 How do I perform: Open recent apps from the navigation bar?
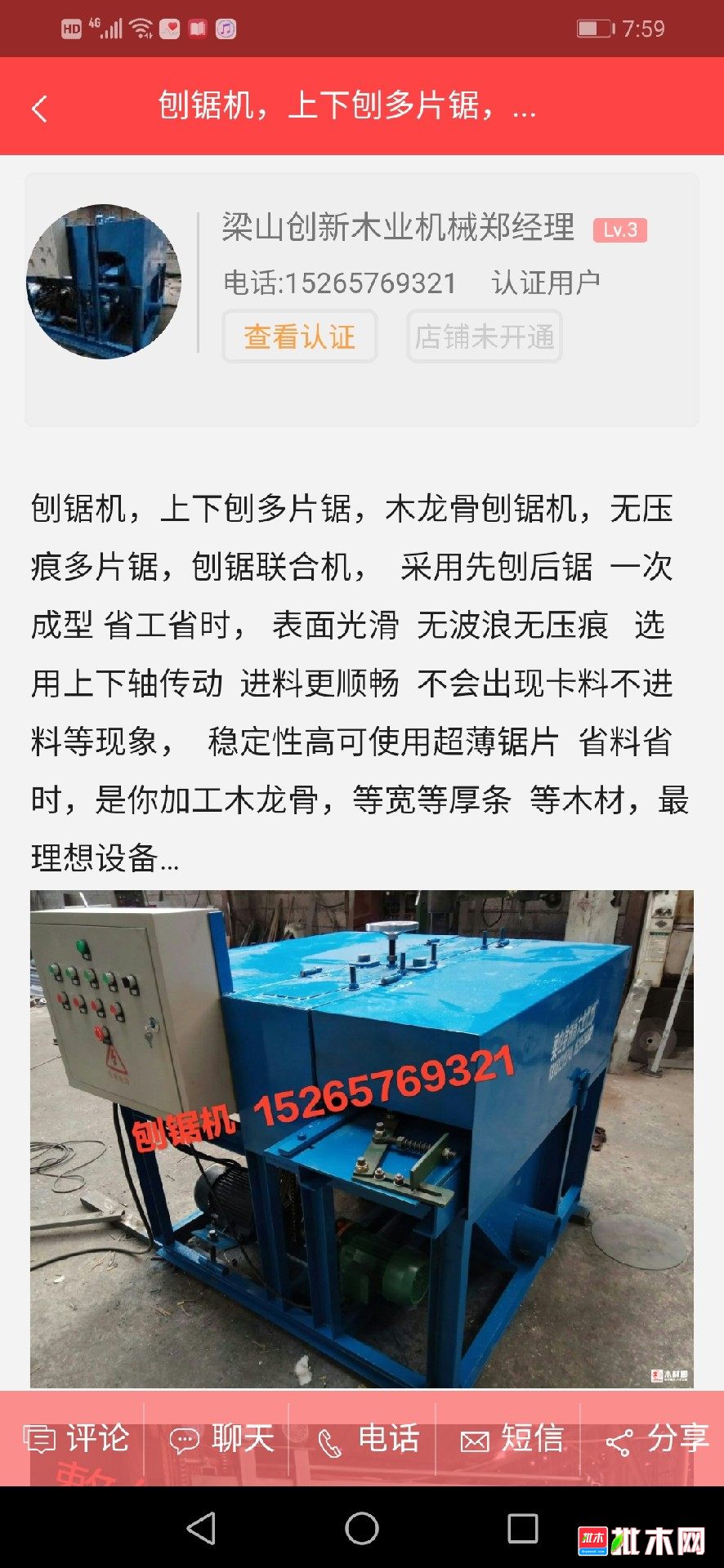(x=522, y=1528)
